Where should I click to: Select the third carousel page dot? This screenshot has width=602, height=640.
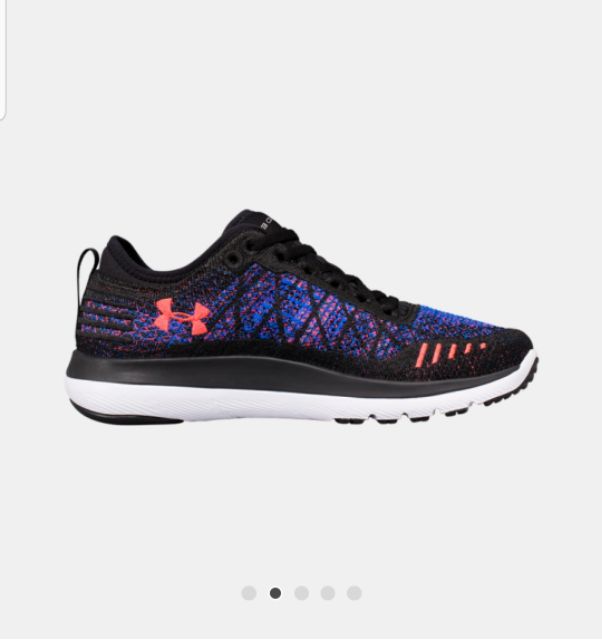point(302,593)
